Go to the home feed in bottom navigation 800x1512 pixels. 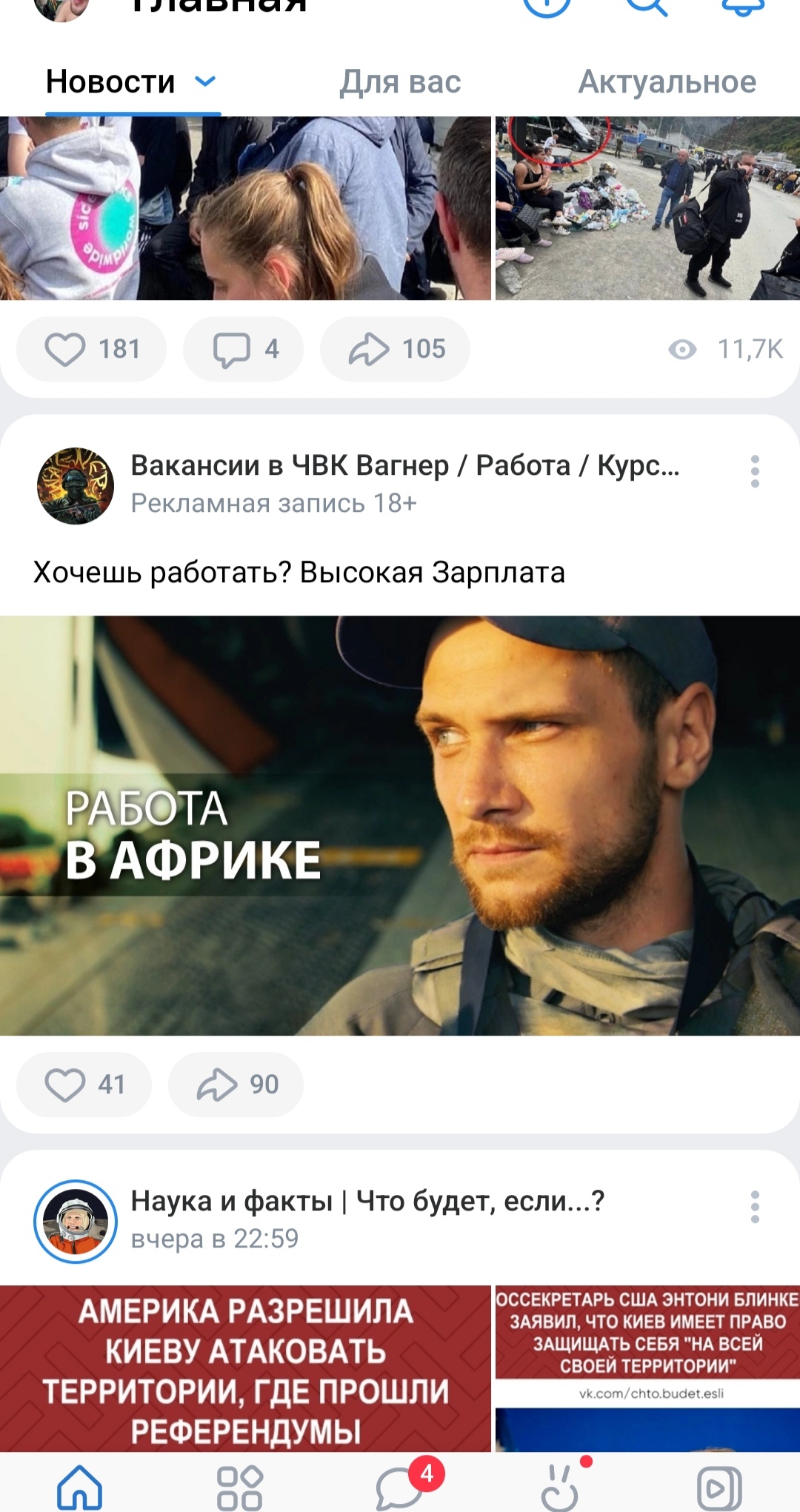click(x=80, y=1487)
